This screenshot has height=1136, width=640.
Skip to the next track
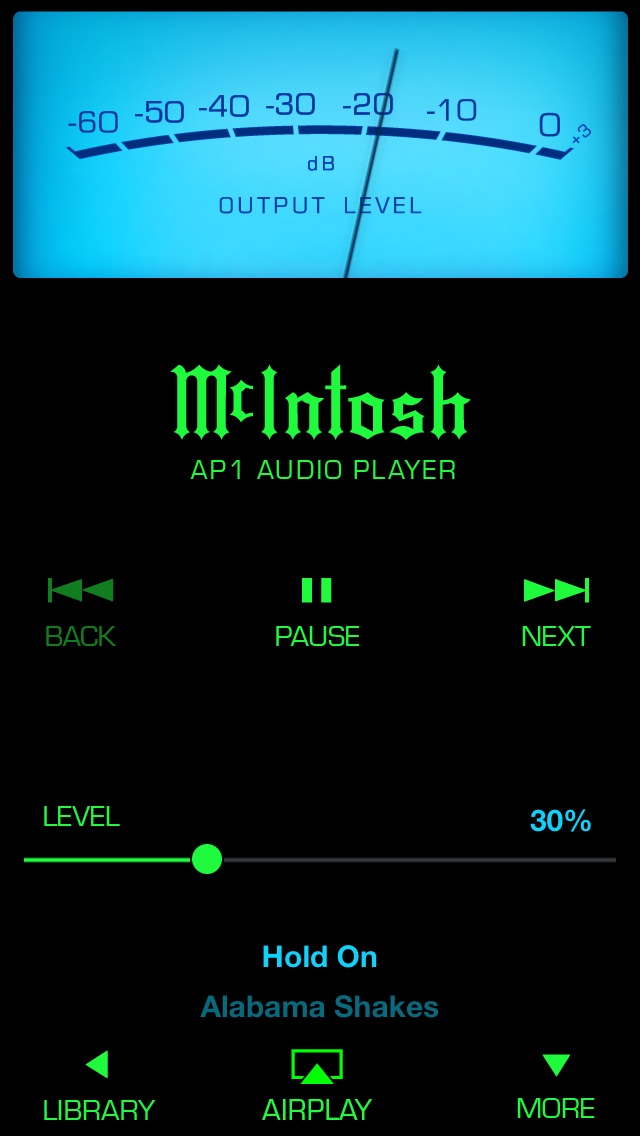556,612
